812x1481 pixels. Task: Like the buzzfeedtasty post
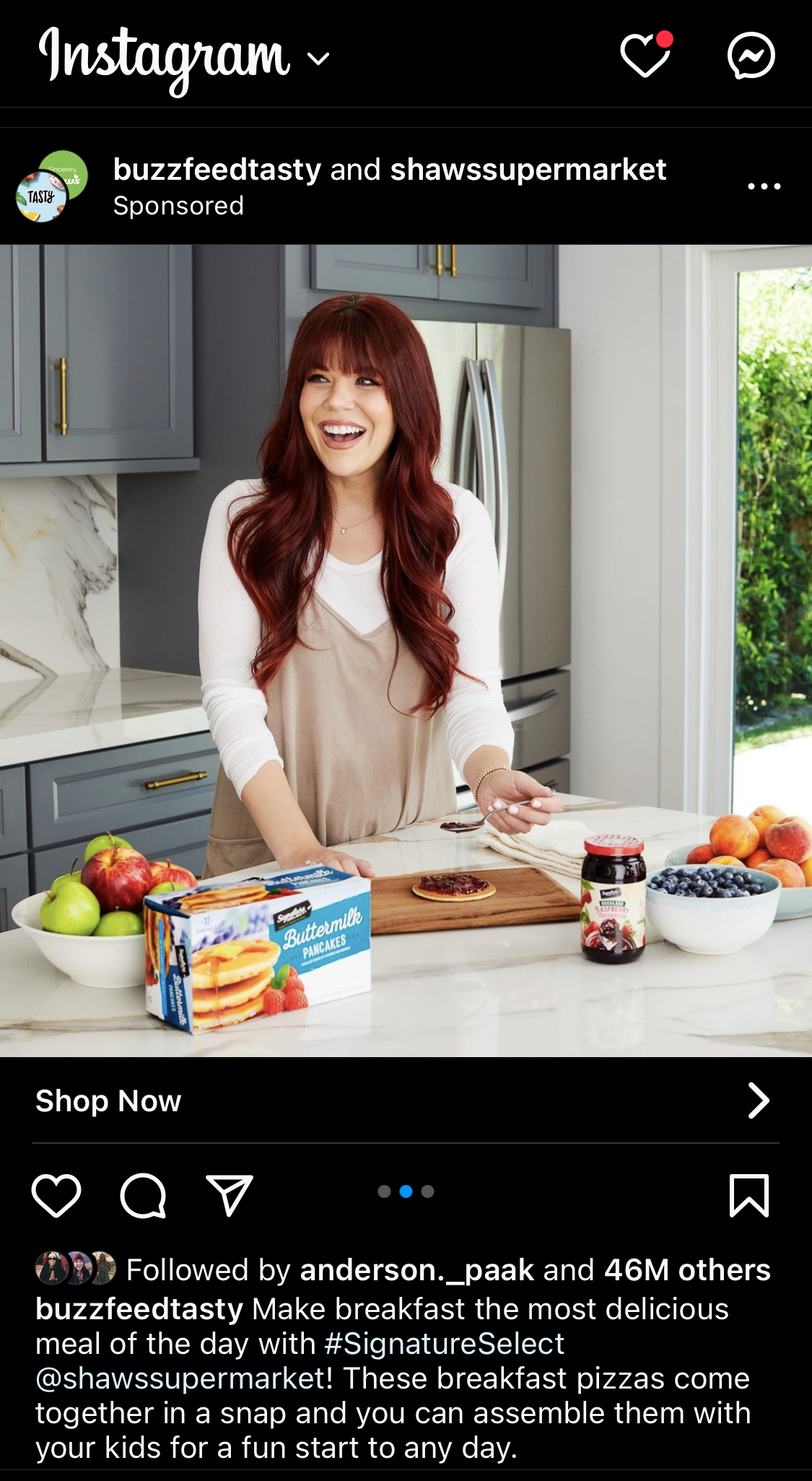point(56,1196)
